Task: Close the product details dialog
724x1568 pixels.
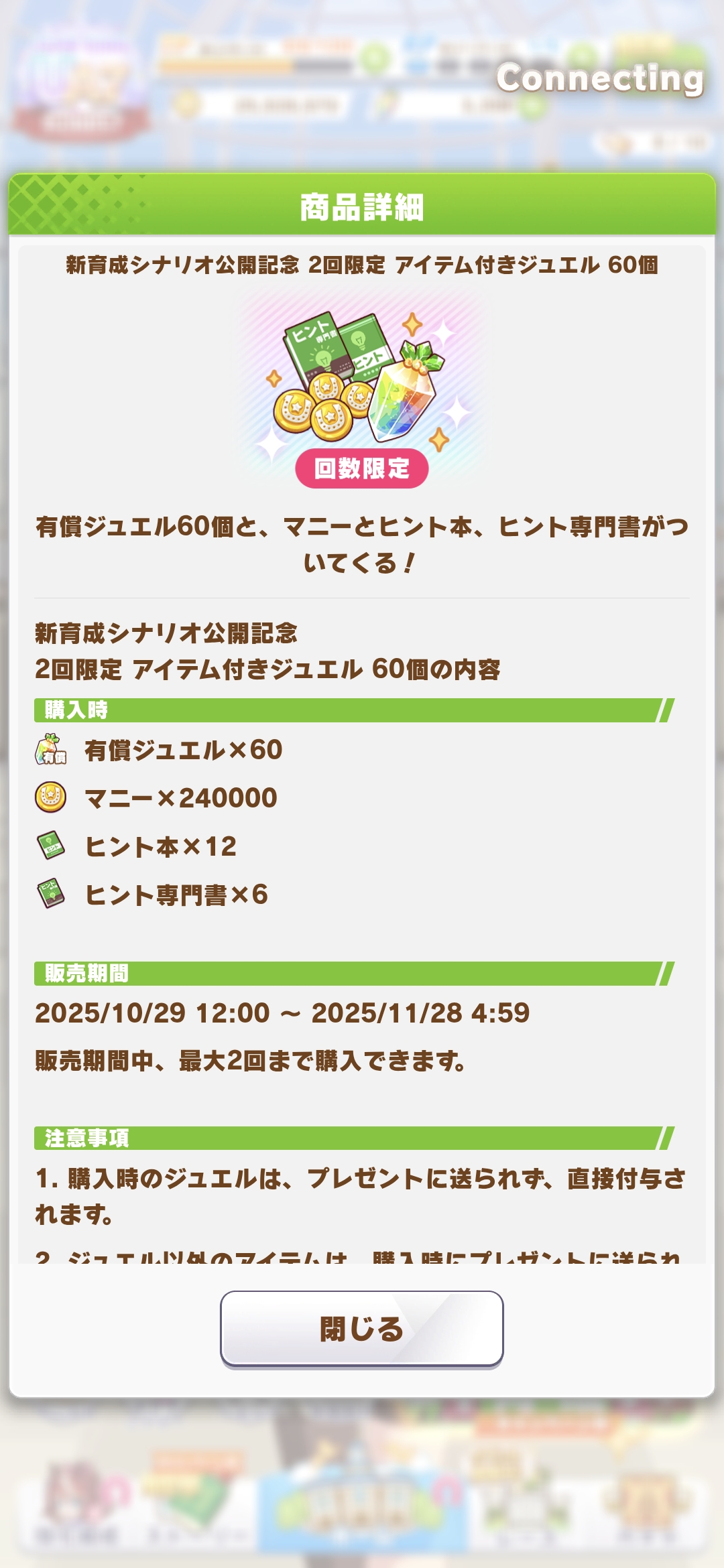Action: [361, 1328]
